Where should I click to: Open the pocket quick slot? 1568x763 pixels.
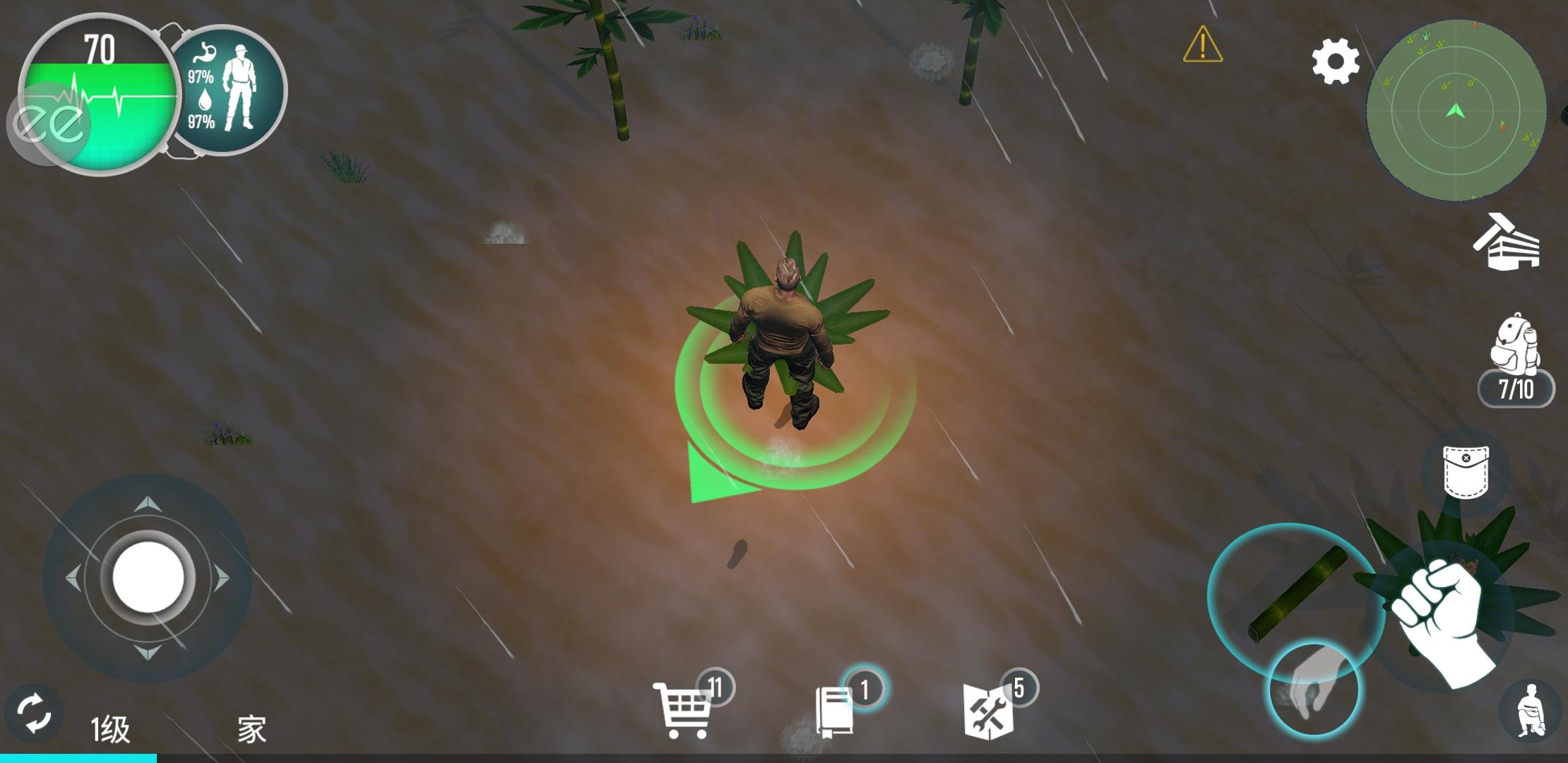pyautogui.click(x=1466, y=472)
